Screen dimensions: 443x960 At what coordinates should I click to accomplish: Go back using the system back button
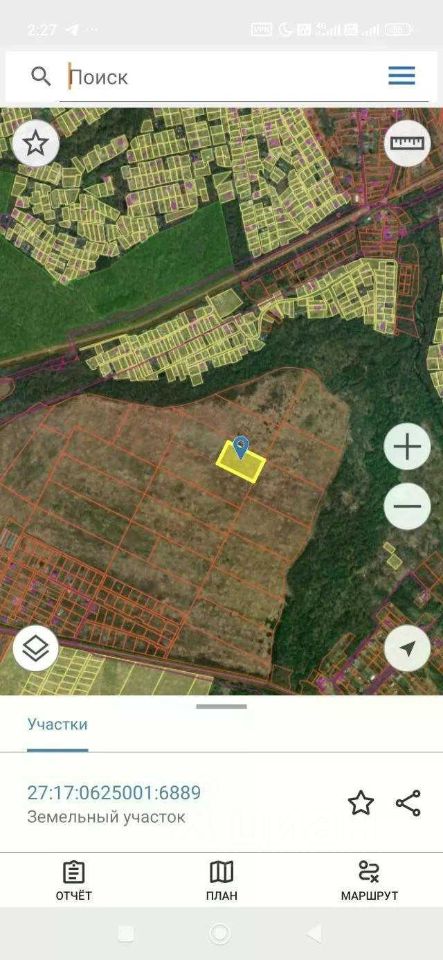point(315,933)
